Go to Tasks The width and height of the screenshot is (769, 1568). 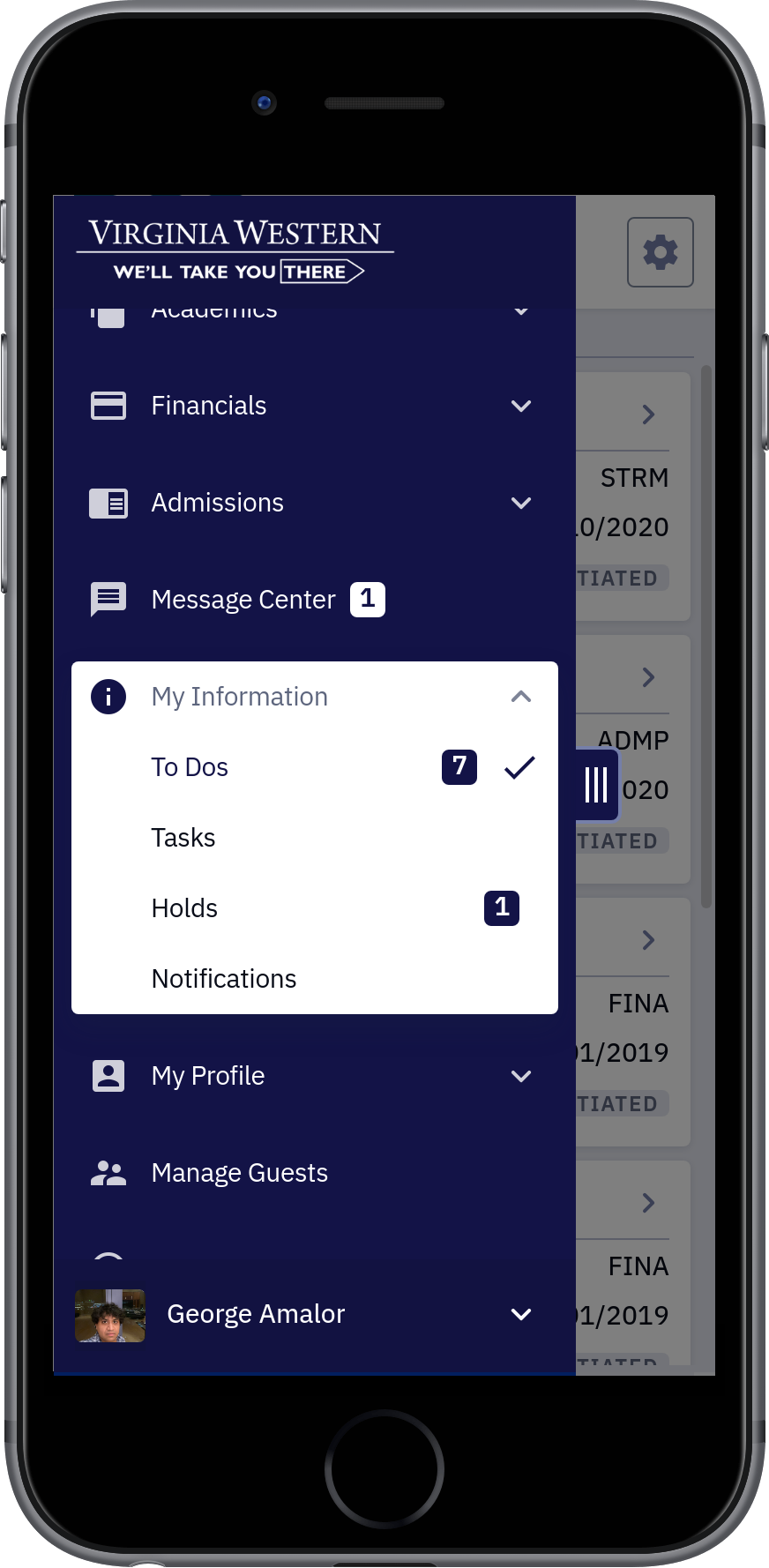314,838
